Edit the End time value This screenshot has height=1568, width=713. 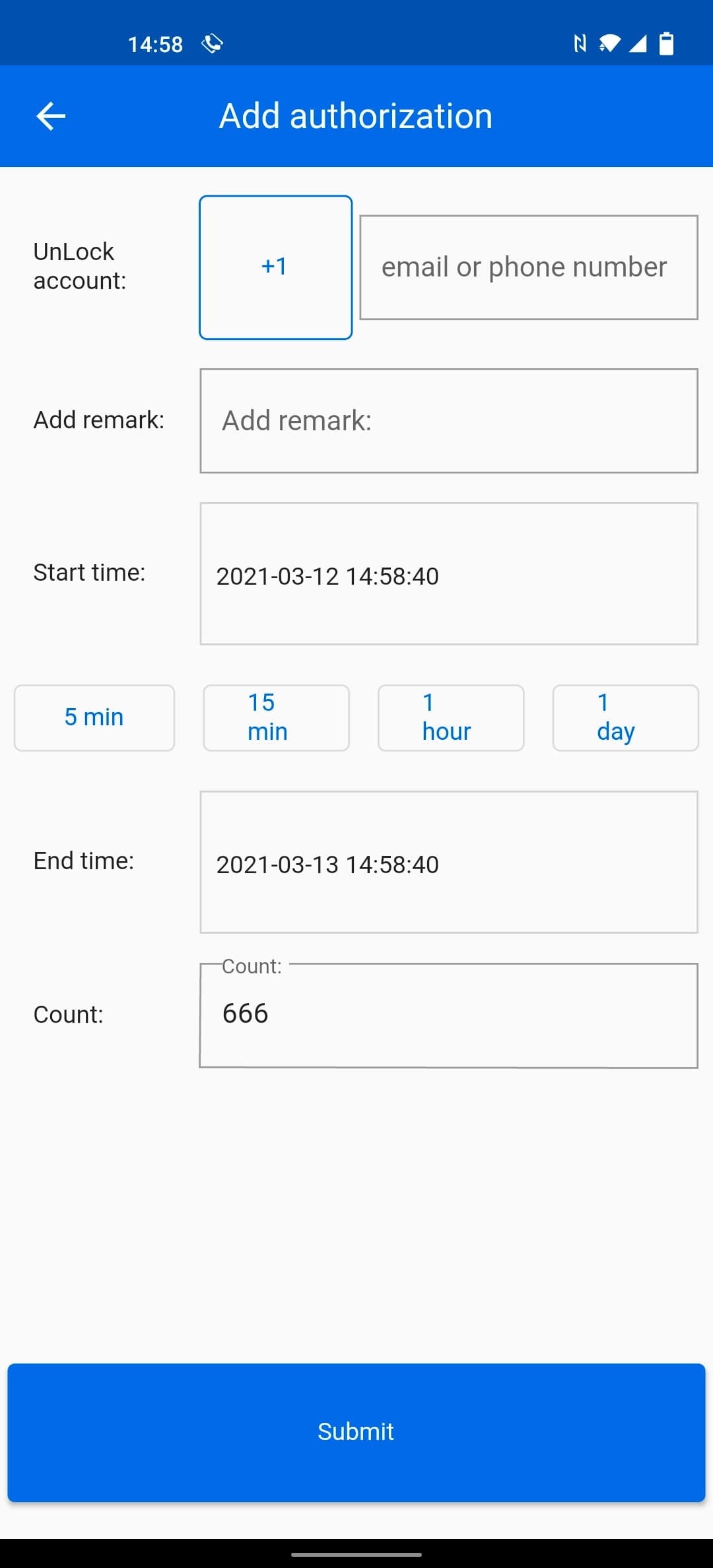pos(449,863)
